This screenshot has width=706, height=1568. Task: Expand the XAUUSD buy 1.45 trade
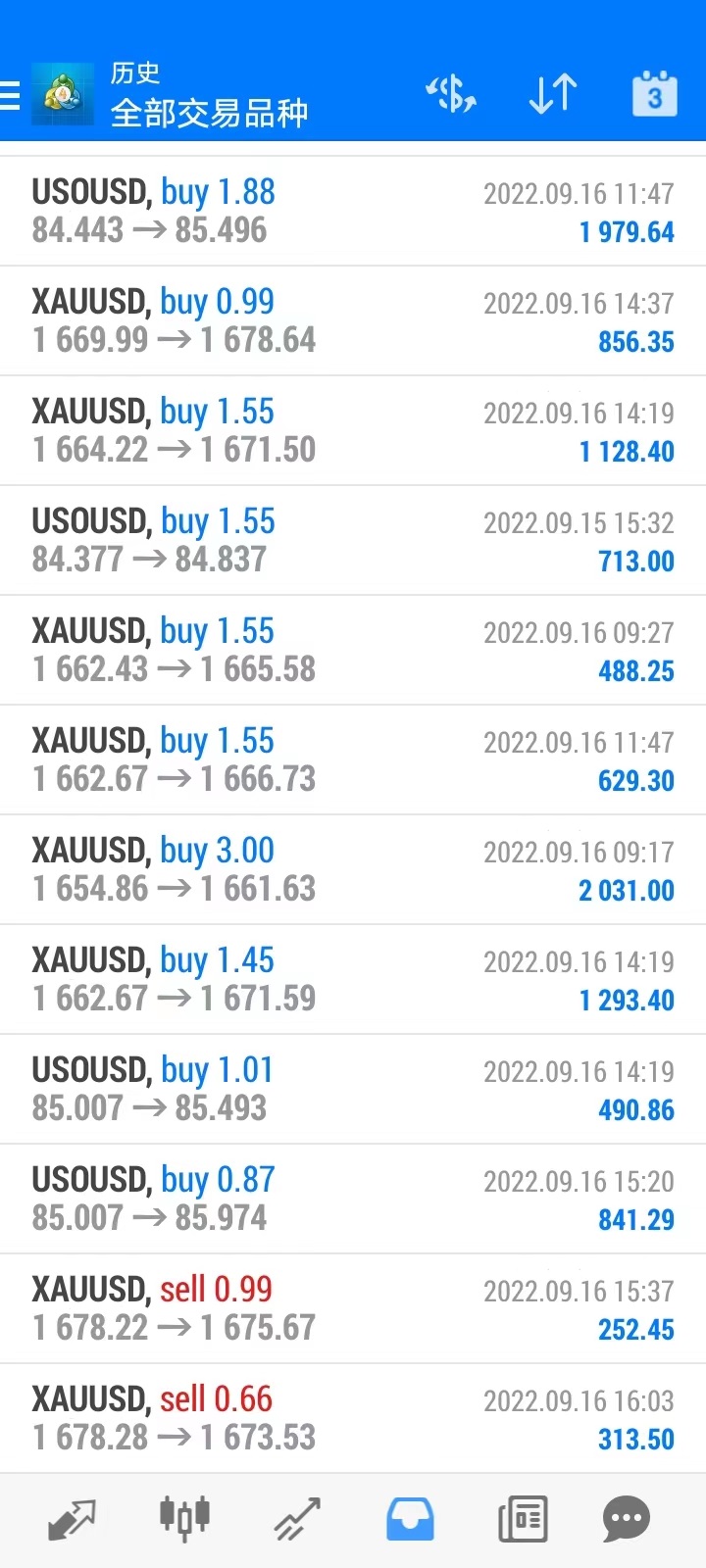[353, 980]
